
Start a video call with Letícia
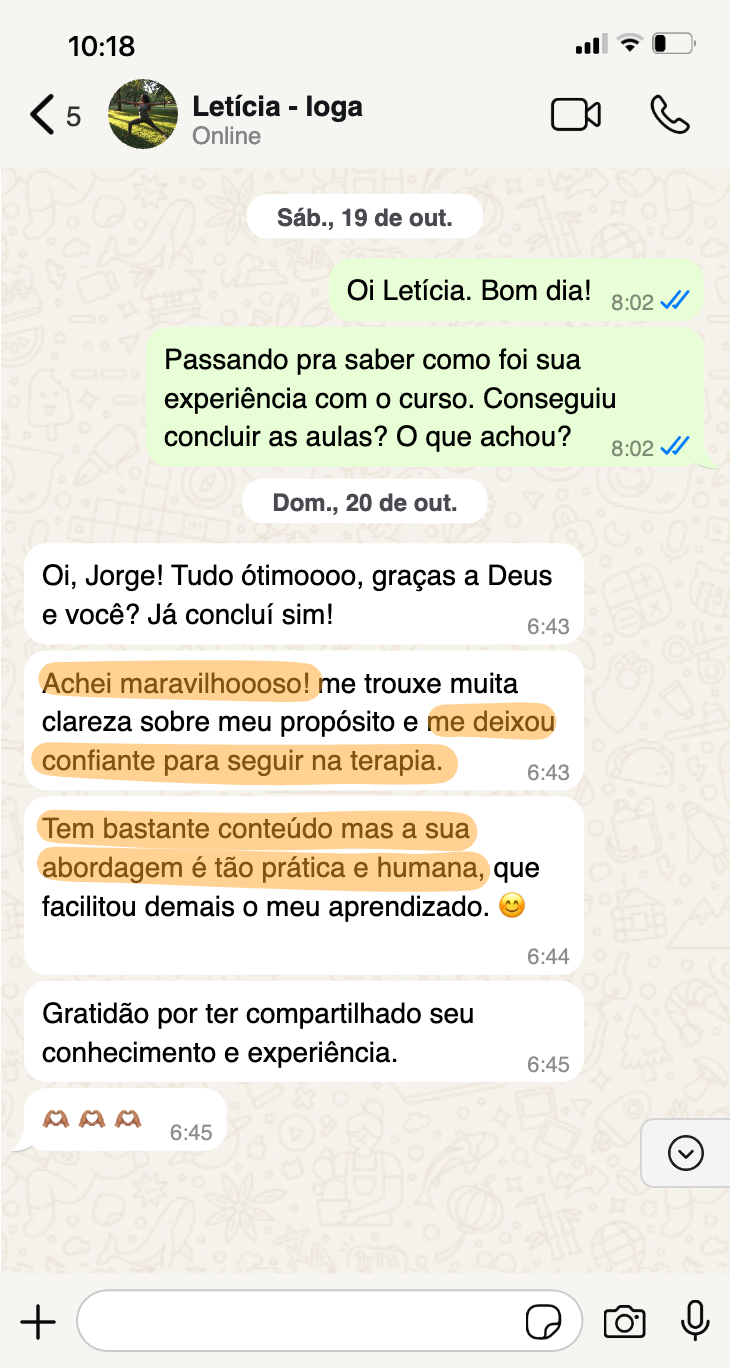576,115
